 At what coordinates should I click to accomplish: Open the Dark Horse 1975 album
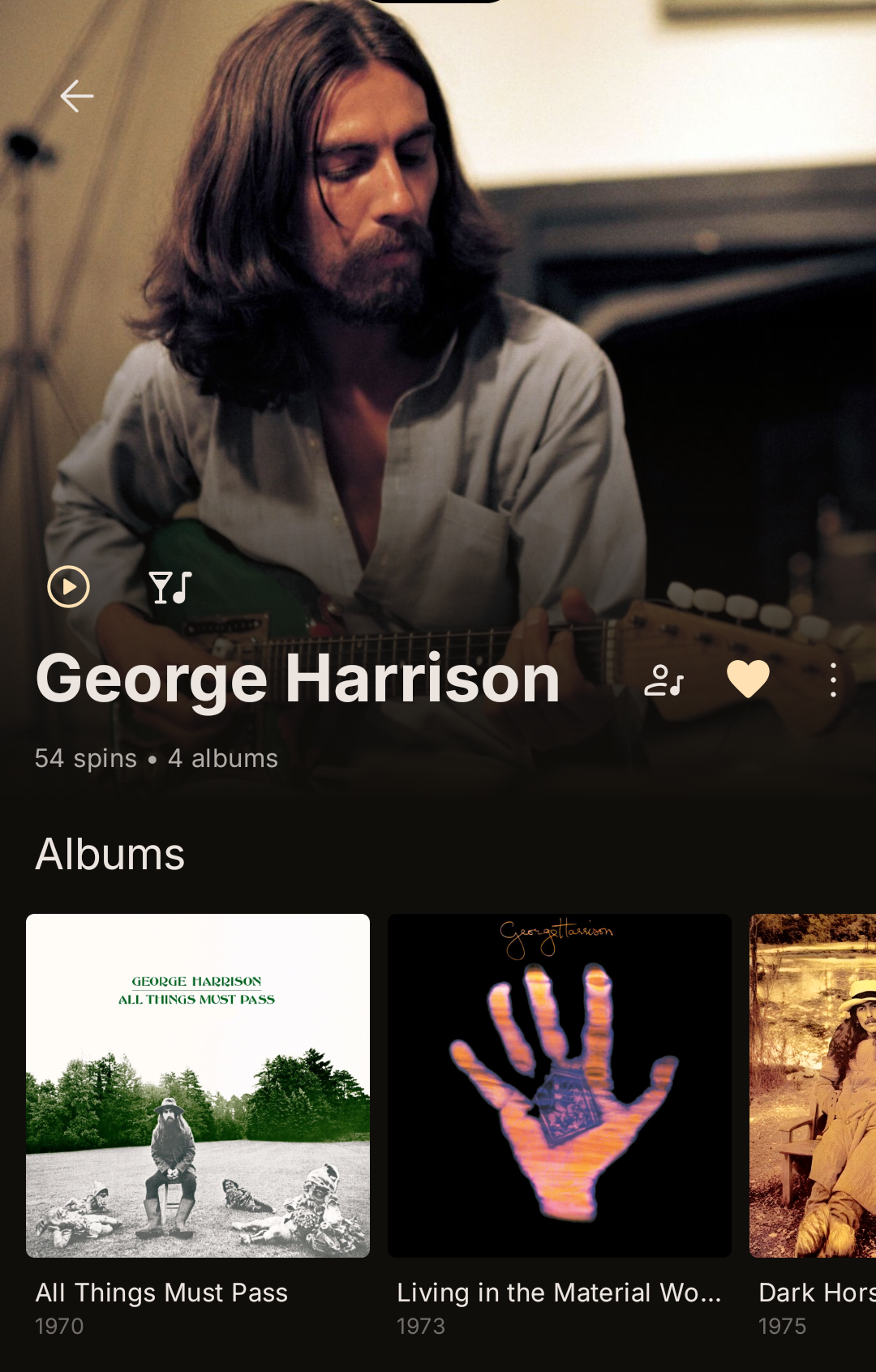813,1086
